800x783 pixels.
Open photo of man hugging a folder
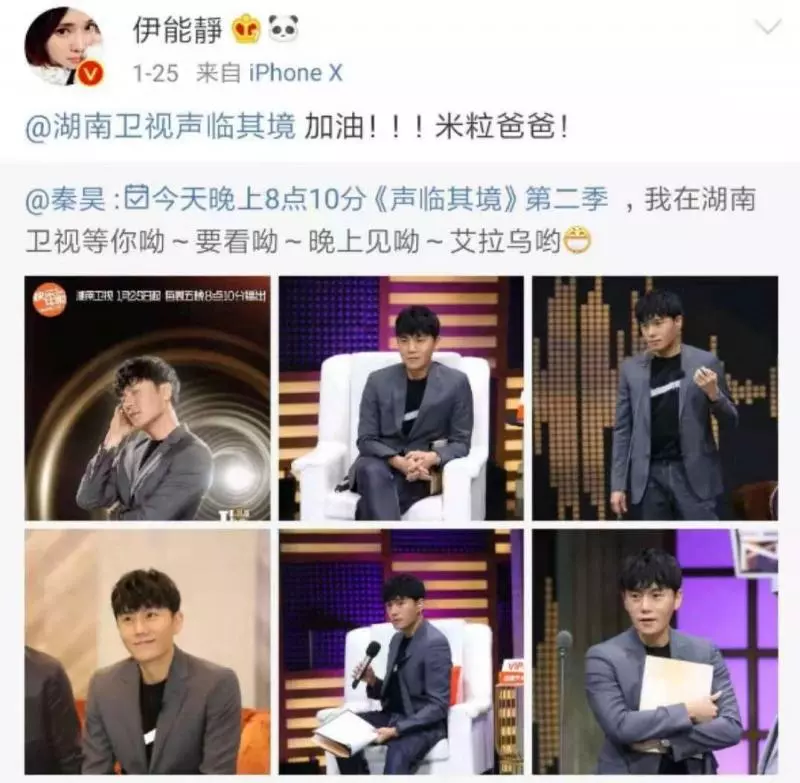[654, 651]
